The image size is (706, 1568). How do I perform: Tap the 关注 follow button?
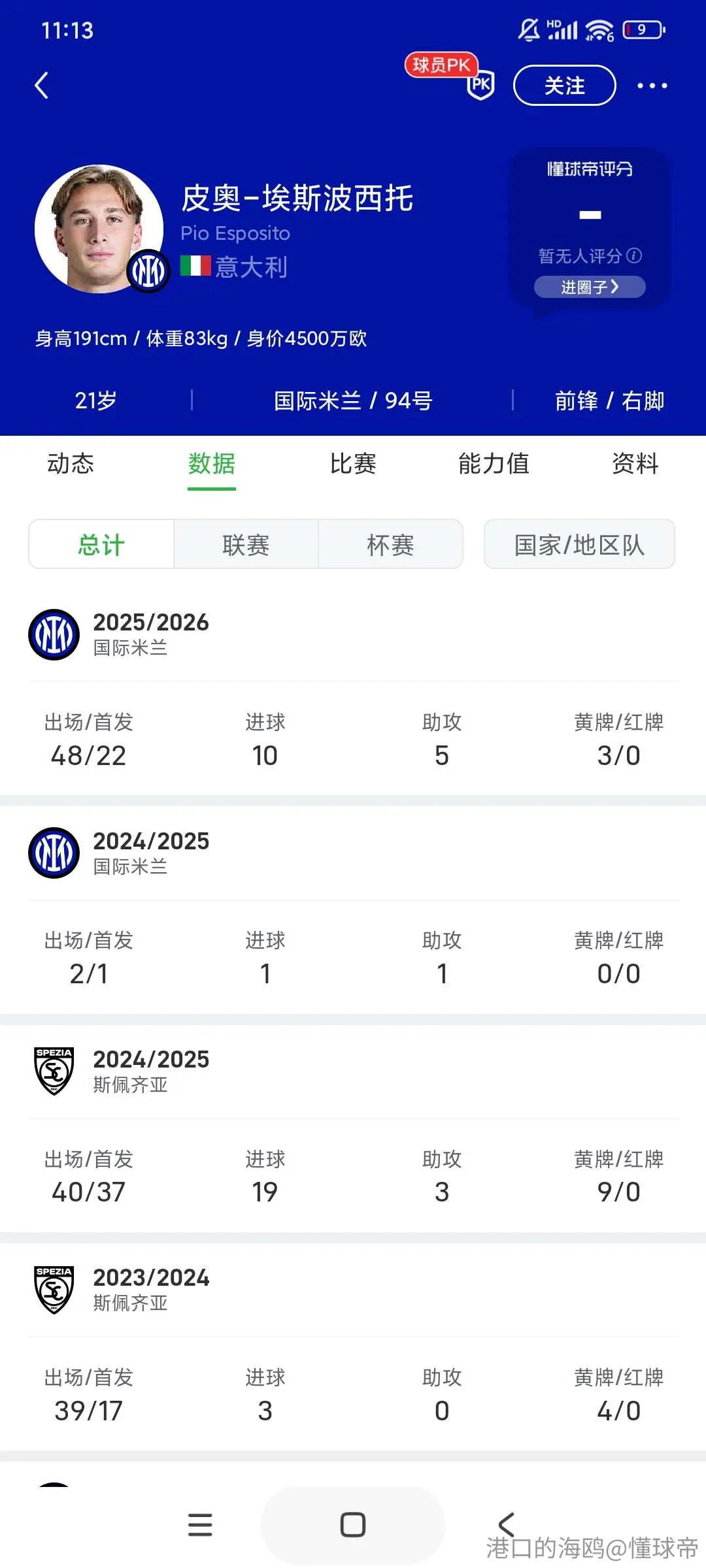(x=565, y=86)
